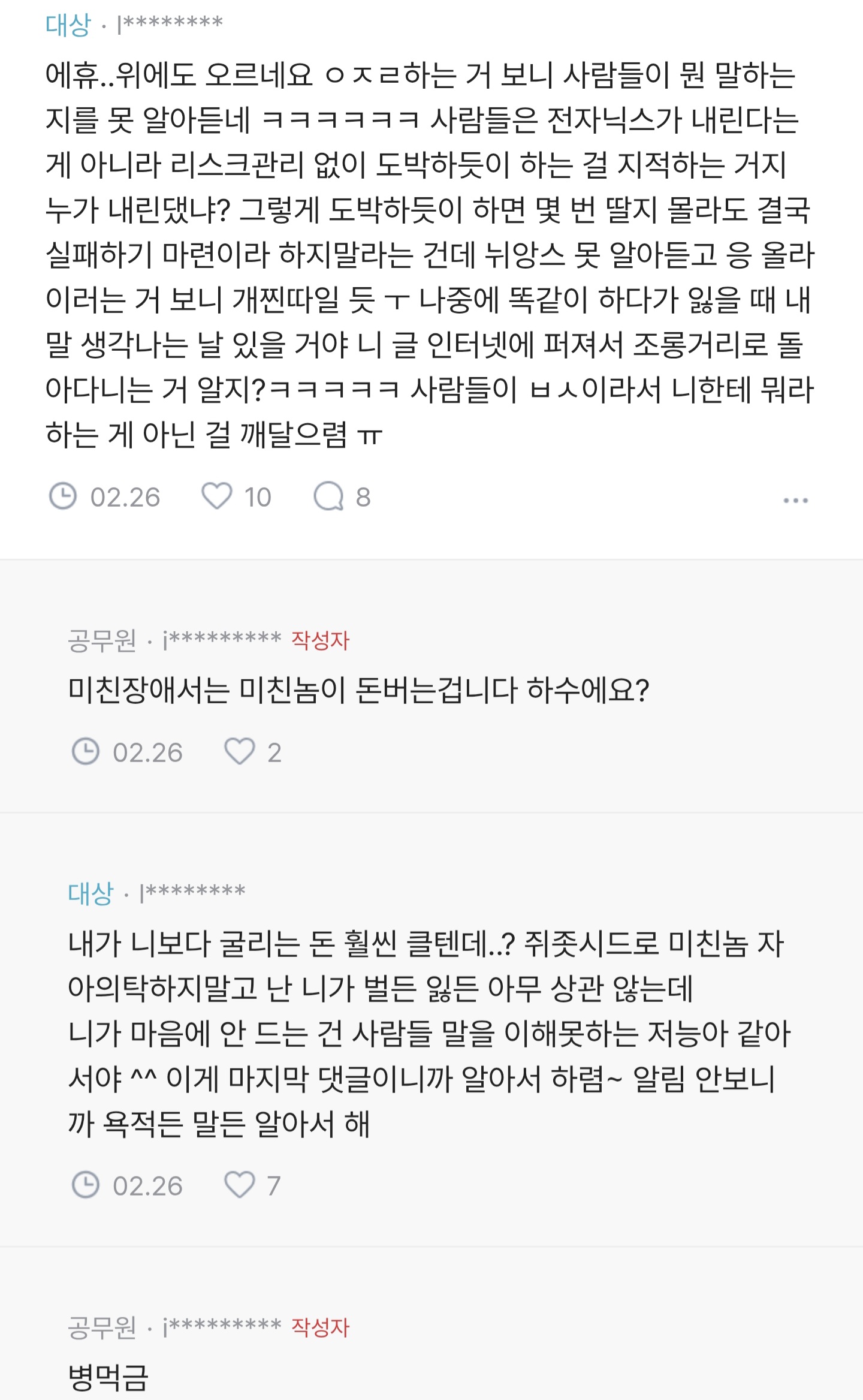Like the top comment with 10 likes

[x=216, y=496]
